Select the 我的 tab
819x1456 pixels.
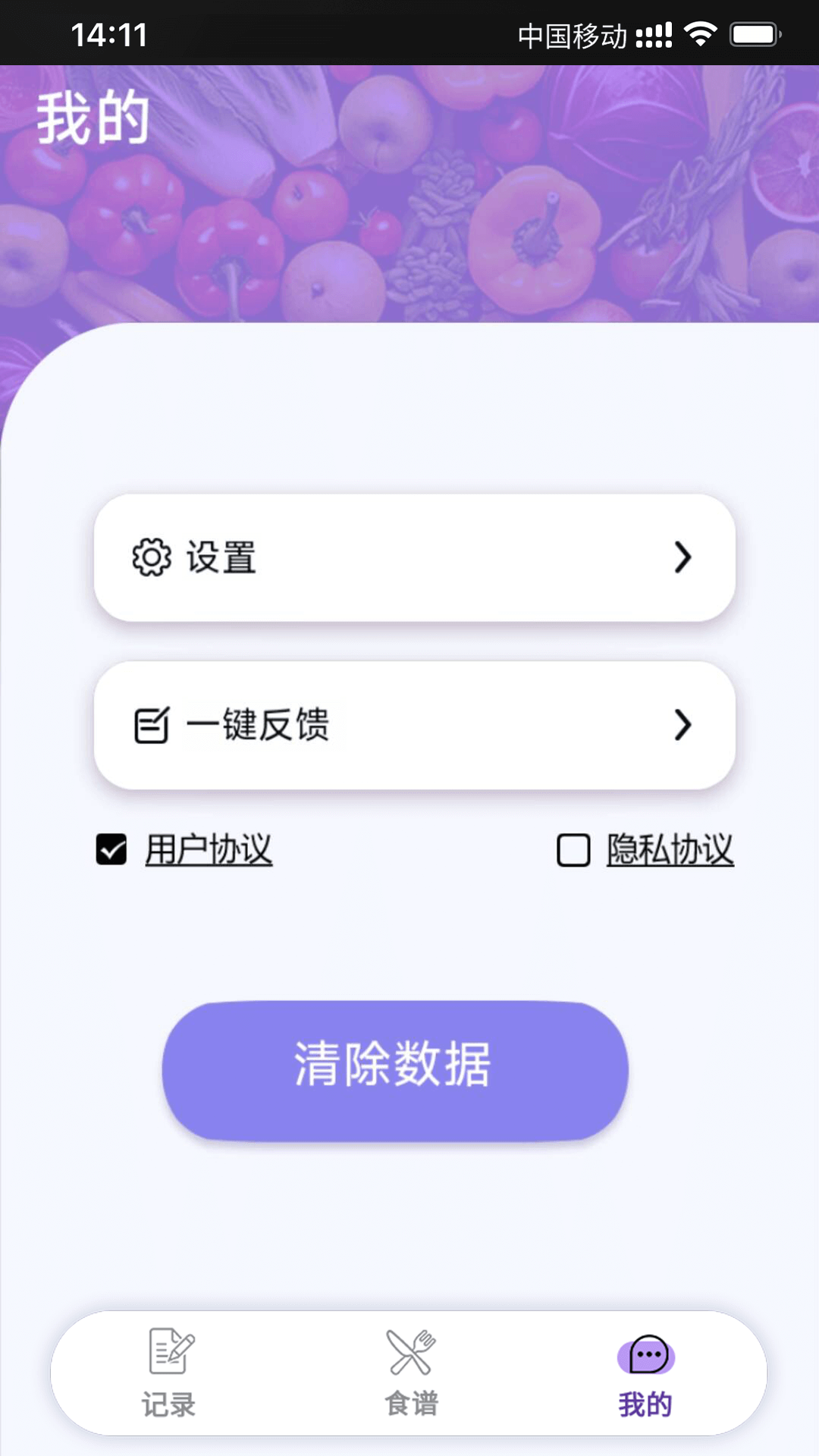pyautogui.click(x=646, y=1373)
